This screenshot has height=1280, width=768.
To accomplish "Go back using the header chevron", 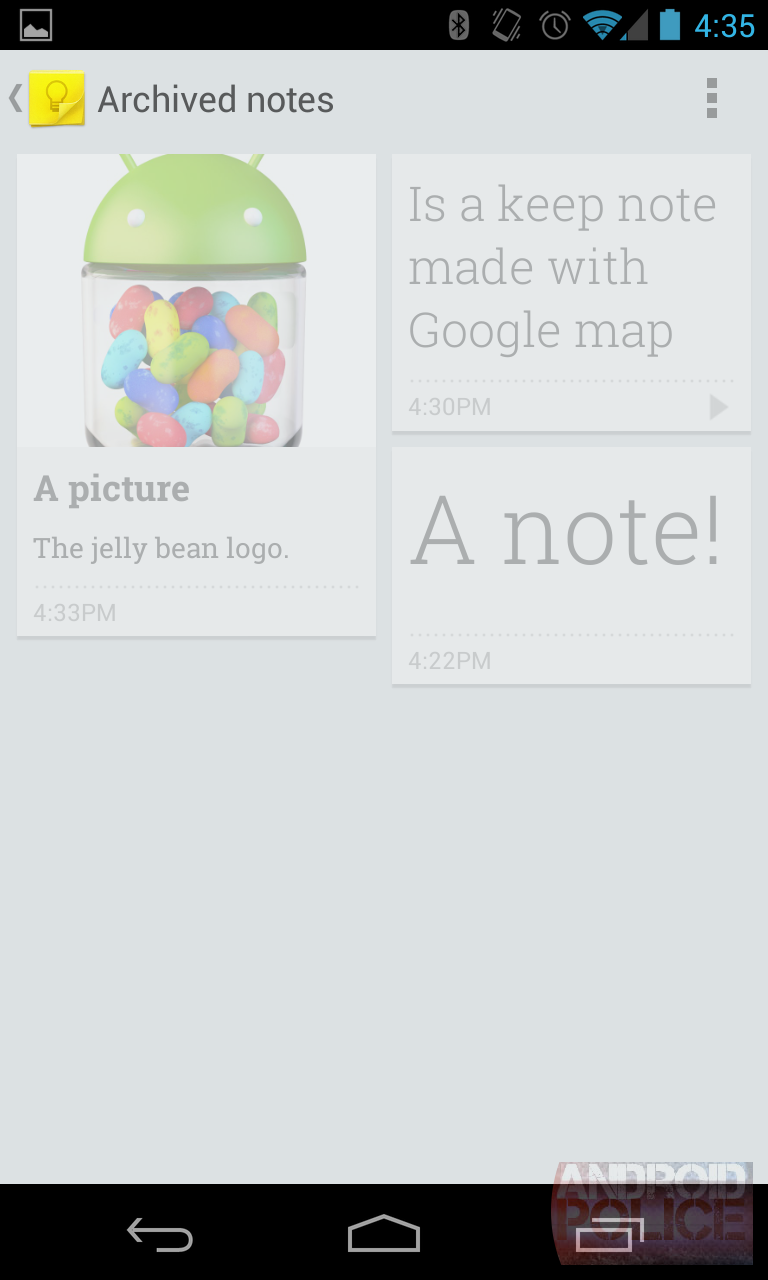I will [x=14, y=99].
